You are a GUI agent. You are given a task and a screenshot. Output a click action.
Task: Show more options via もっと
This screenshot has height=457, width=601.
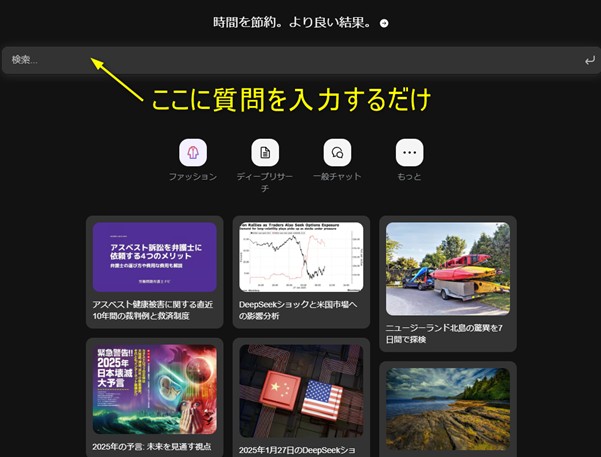click(x=409, y=153)
